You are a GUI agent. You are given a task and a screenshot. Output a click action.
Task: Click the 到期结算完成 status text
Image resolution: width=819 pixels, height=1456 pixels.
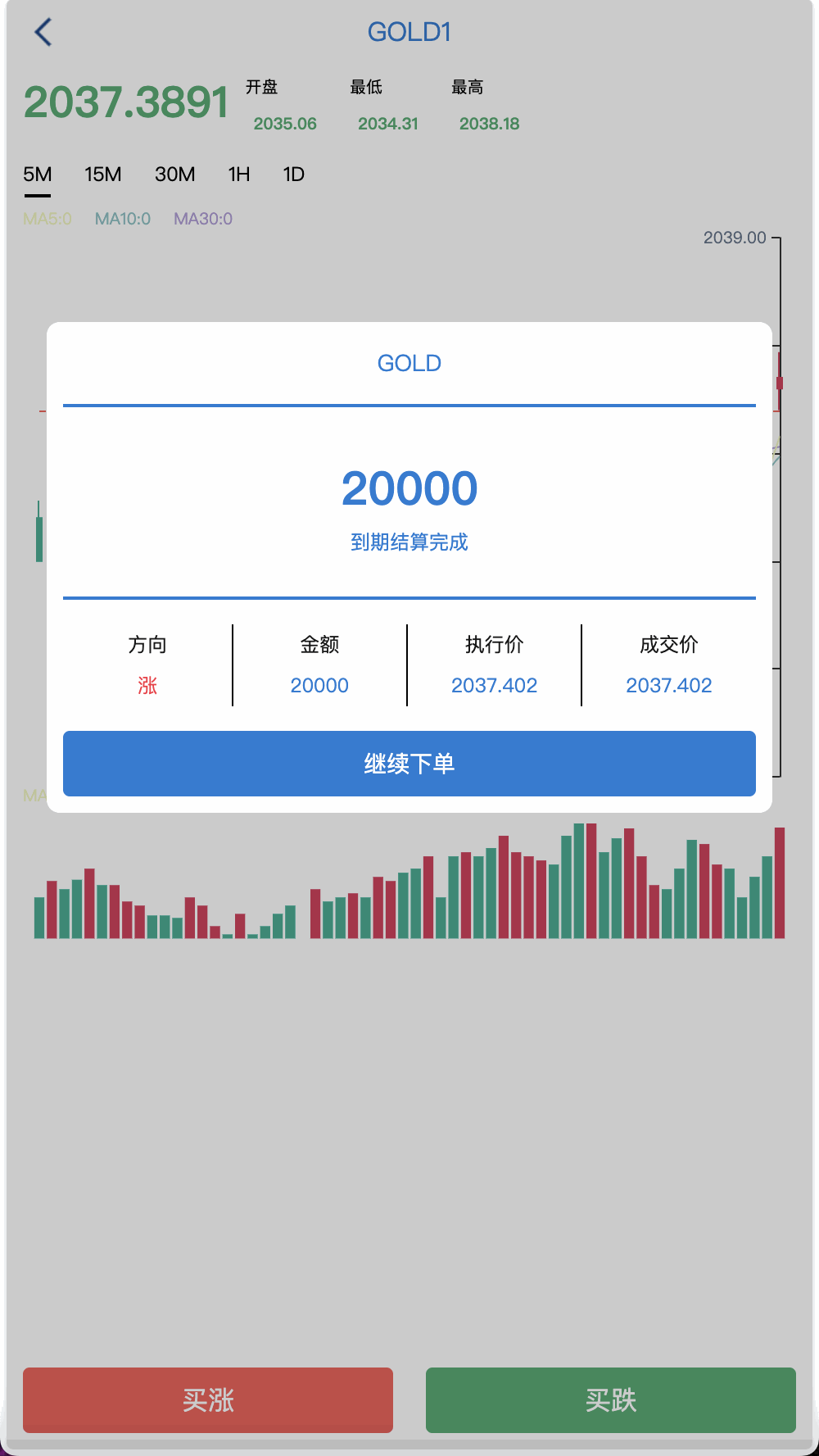[x=409, y=542]
